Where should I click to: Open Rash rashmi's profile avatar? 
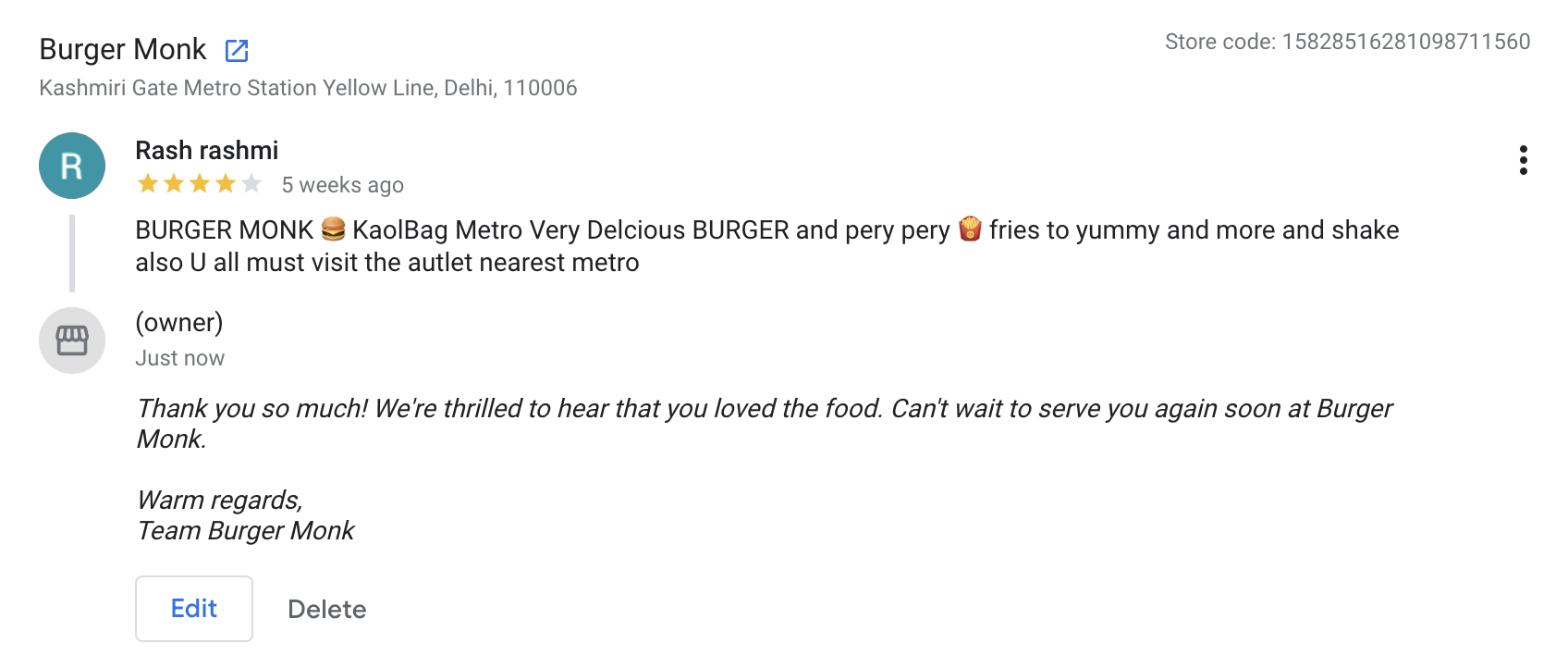click(x=72, y=166)
